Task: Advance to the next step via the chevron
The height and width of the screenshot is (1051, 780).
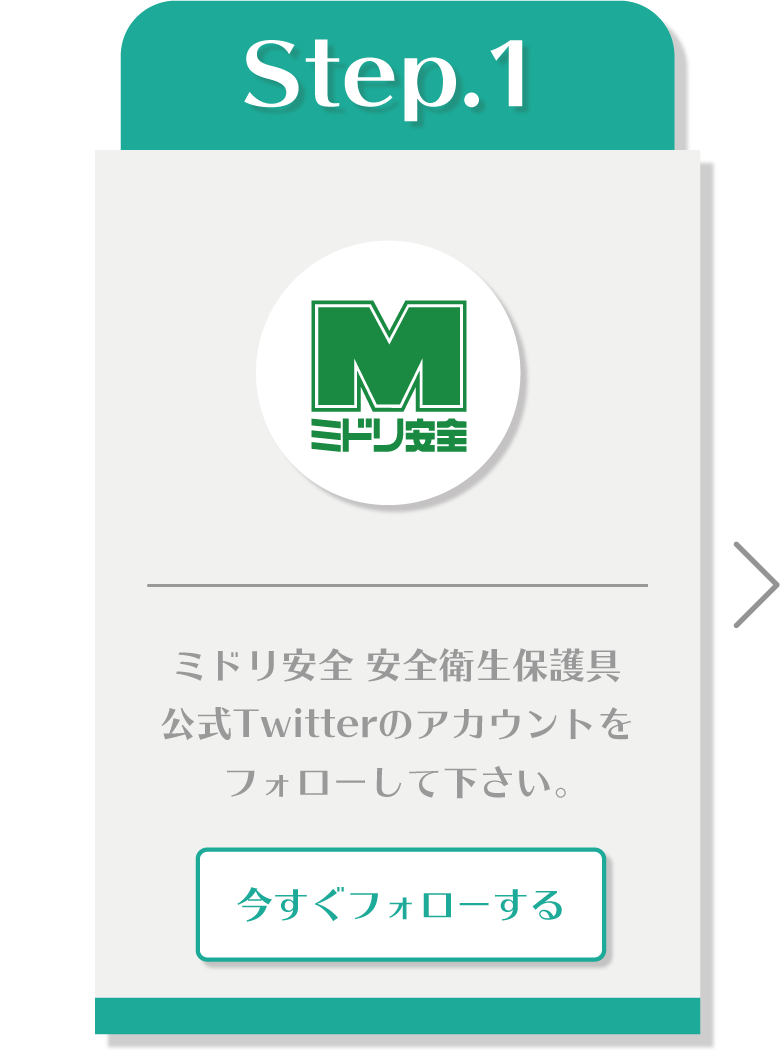Action: click(x=756, y=583)
